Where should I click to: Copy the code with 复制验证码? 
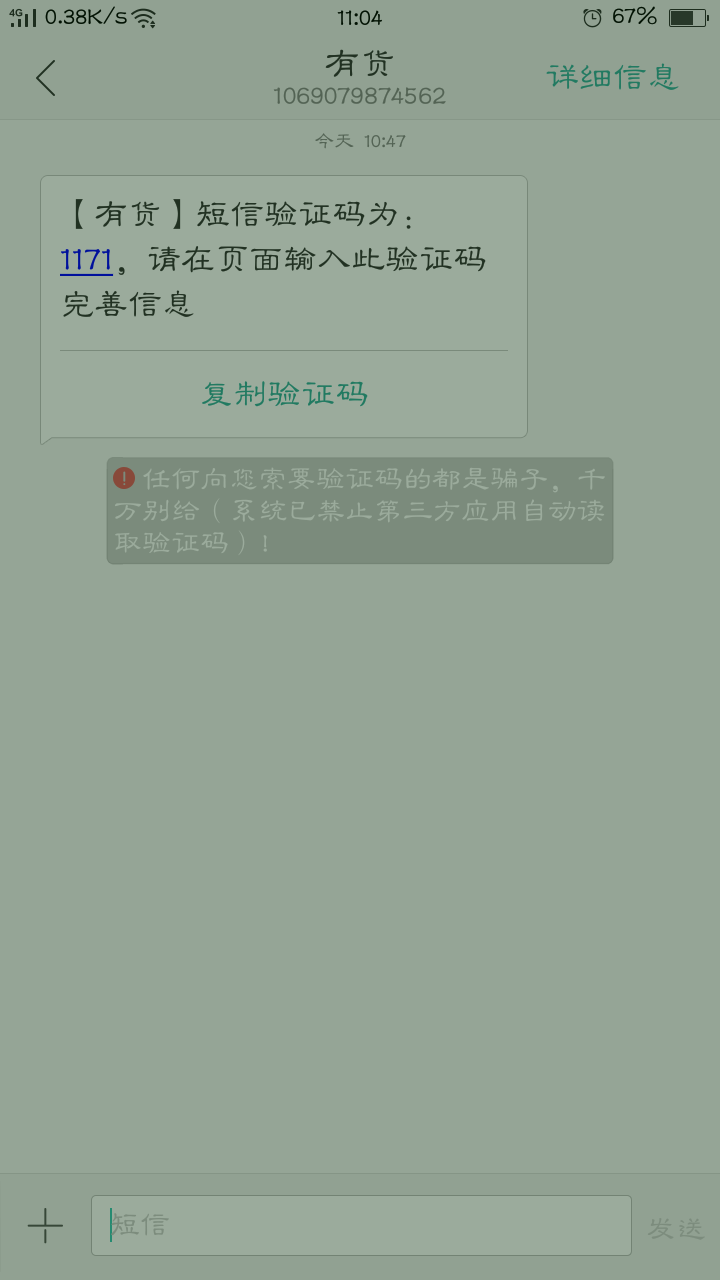(x=284, y=394)
